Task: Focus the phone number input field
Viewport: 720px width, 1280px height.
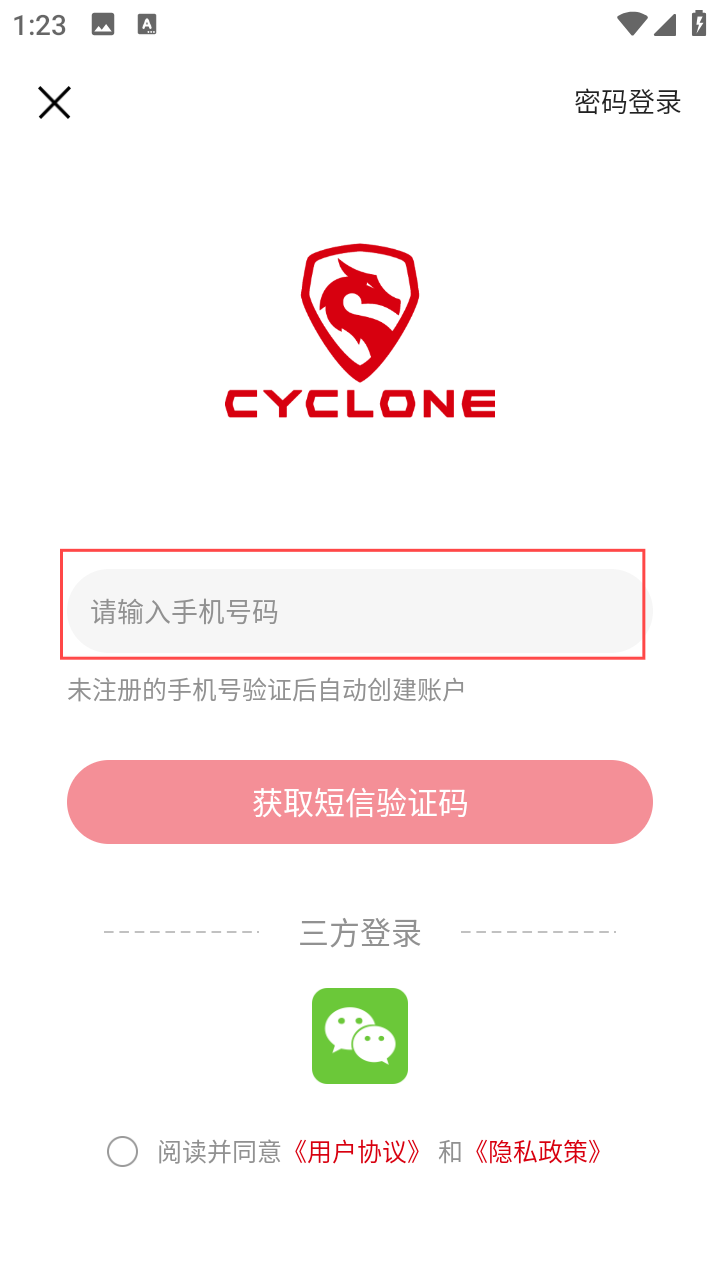Action: pos(358,611)
